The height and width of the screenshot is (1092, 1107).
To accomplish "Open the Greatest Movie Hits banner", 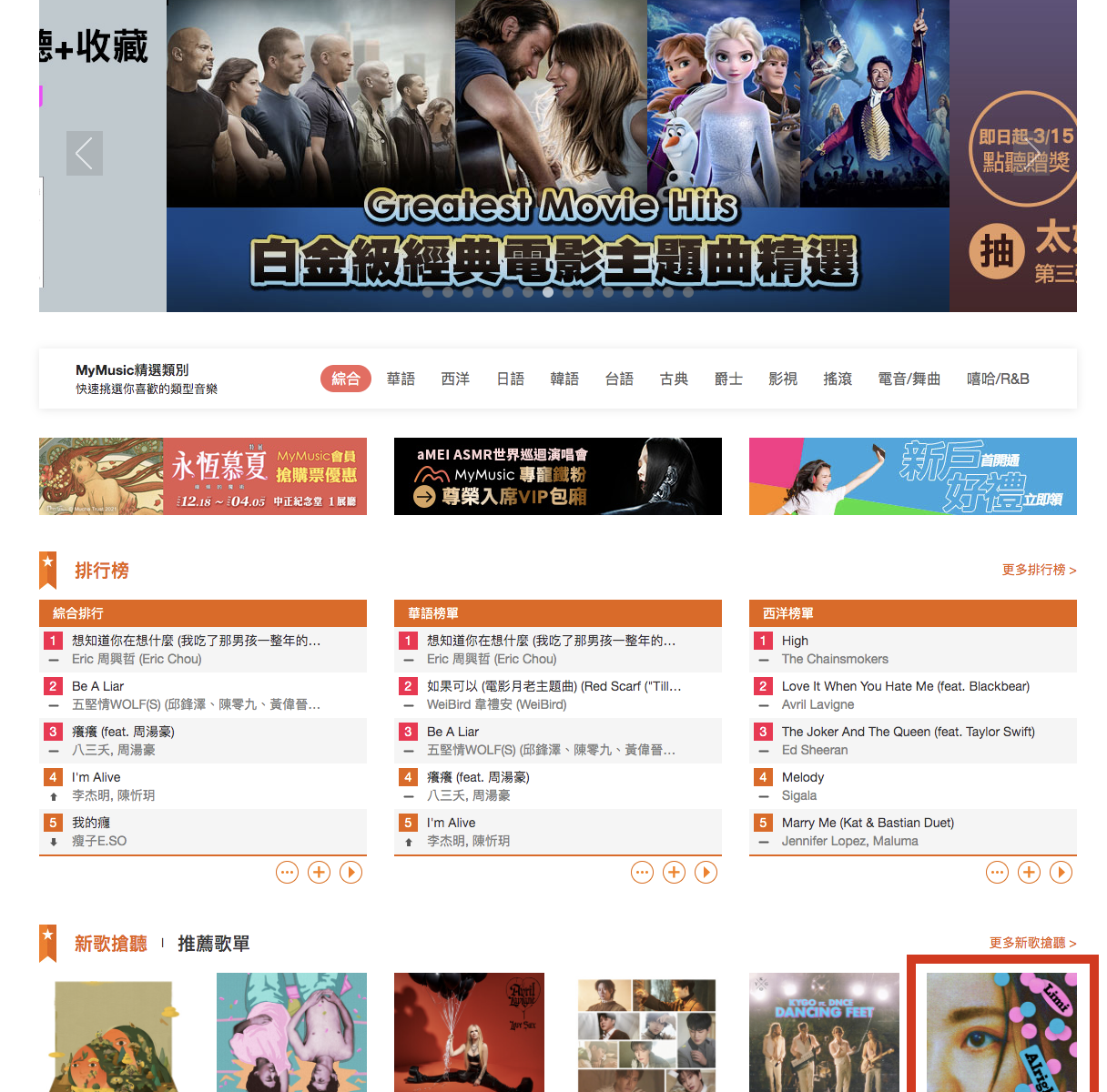I will pos(557,157).
